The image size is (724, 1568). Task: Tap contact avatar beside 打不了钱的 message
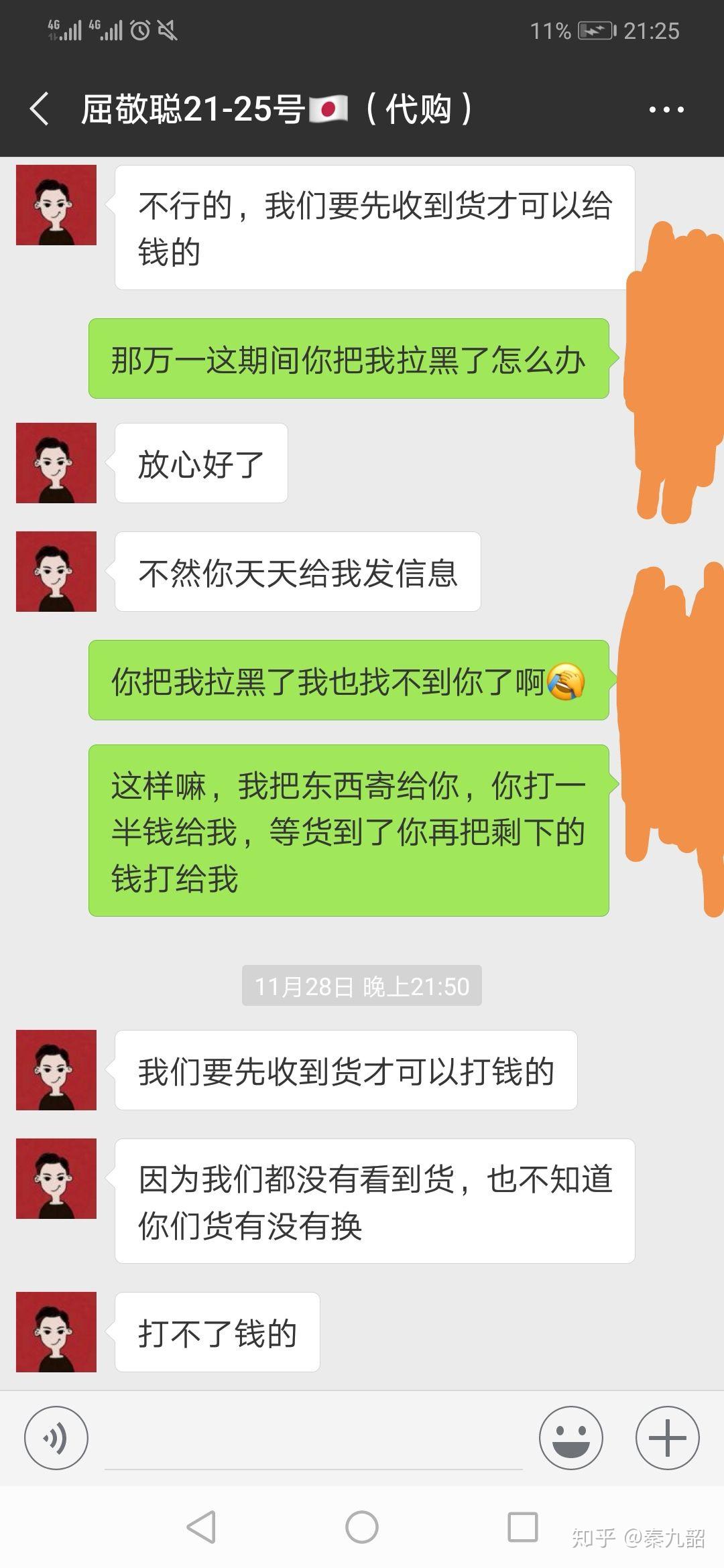(x=56, y=1332)
